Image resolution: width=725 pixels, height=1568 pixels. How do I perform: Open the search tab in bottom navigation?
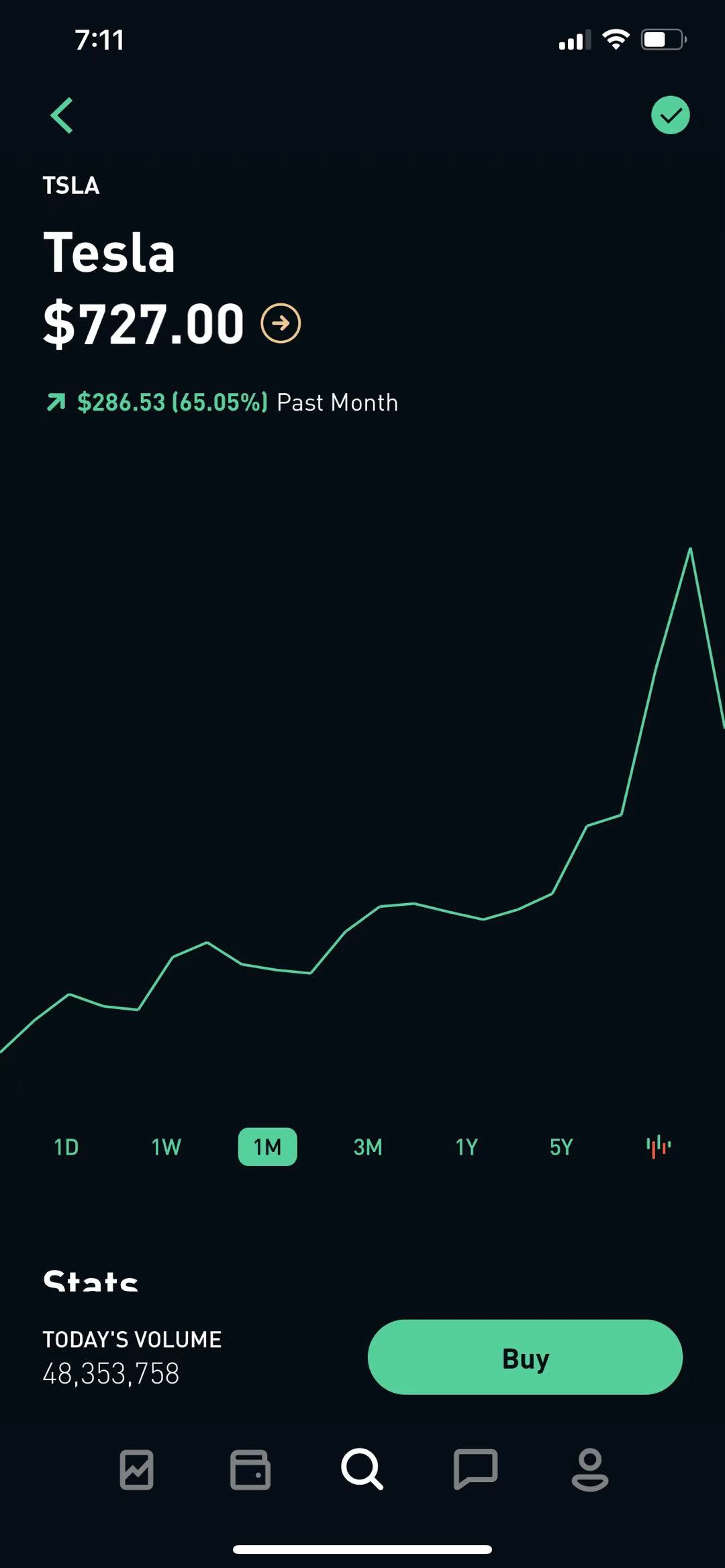(x=362, y=1469)
